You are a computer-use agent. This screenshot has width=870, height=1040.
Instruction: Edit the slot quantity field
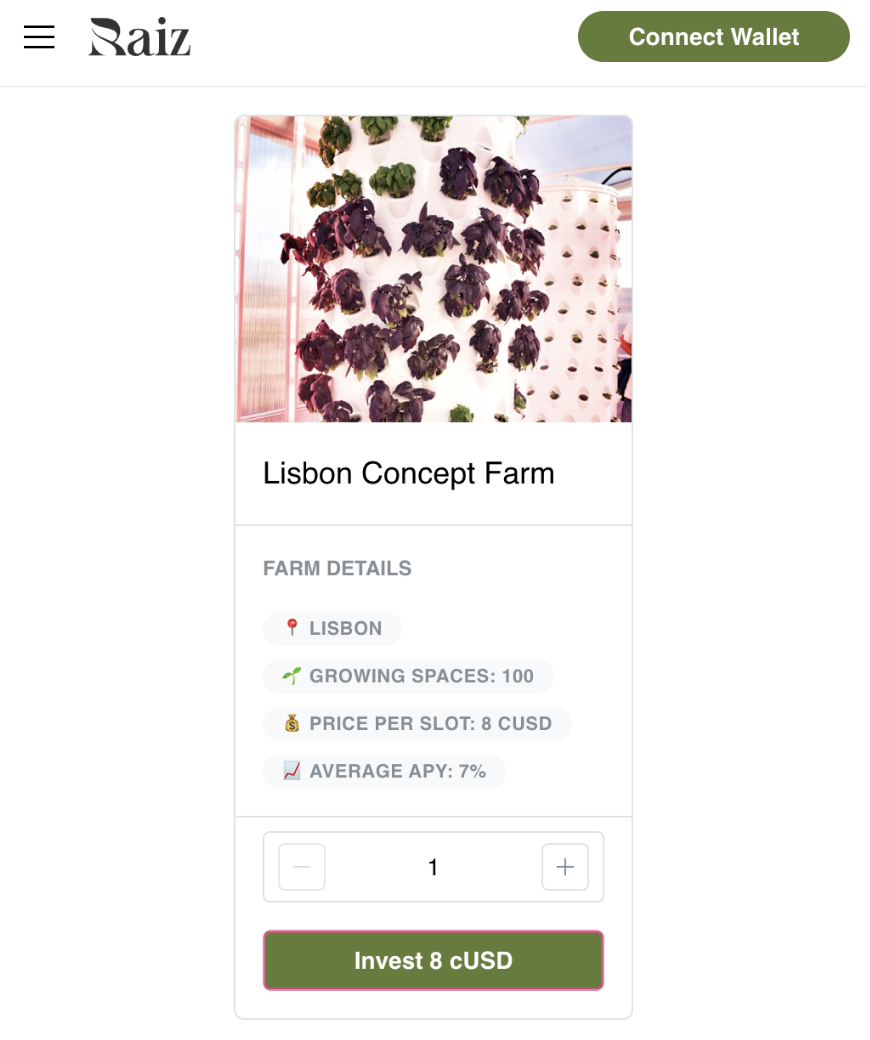[433, 867]
